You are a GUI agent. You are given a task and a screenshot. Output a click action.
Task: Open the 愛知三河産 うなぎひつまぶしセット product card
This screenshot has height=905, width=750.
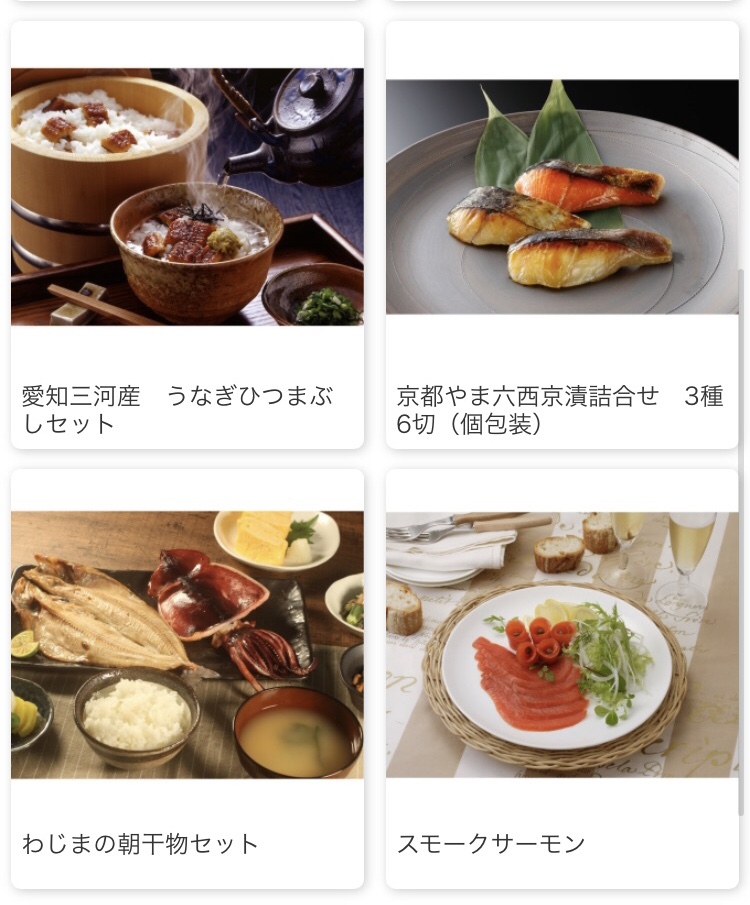tap(187, 235)
